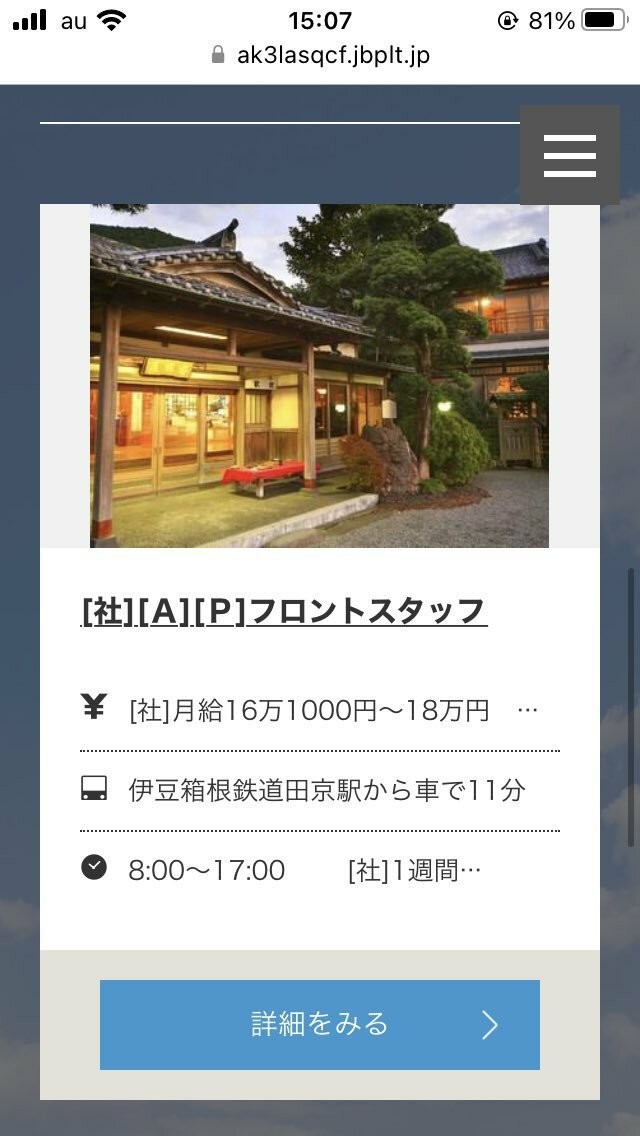Tap the address bar ak3lasqcf.jbplt.jp

[320, 55]
